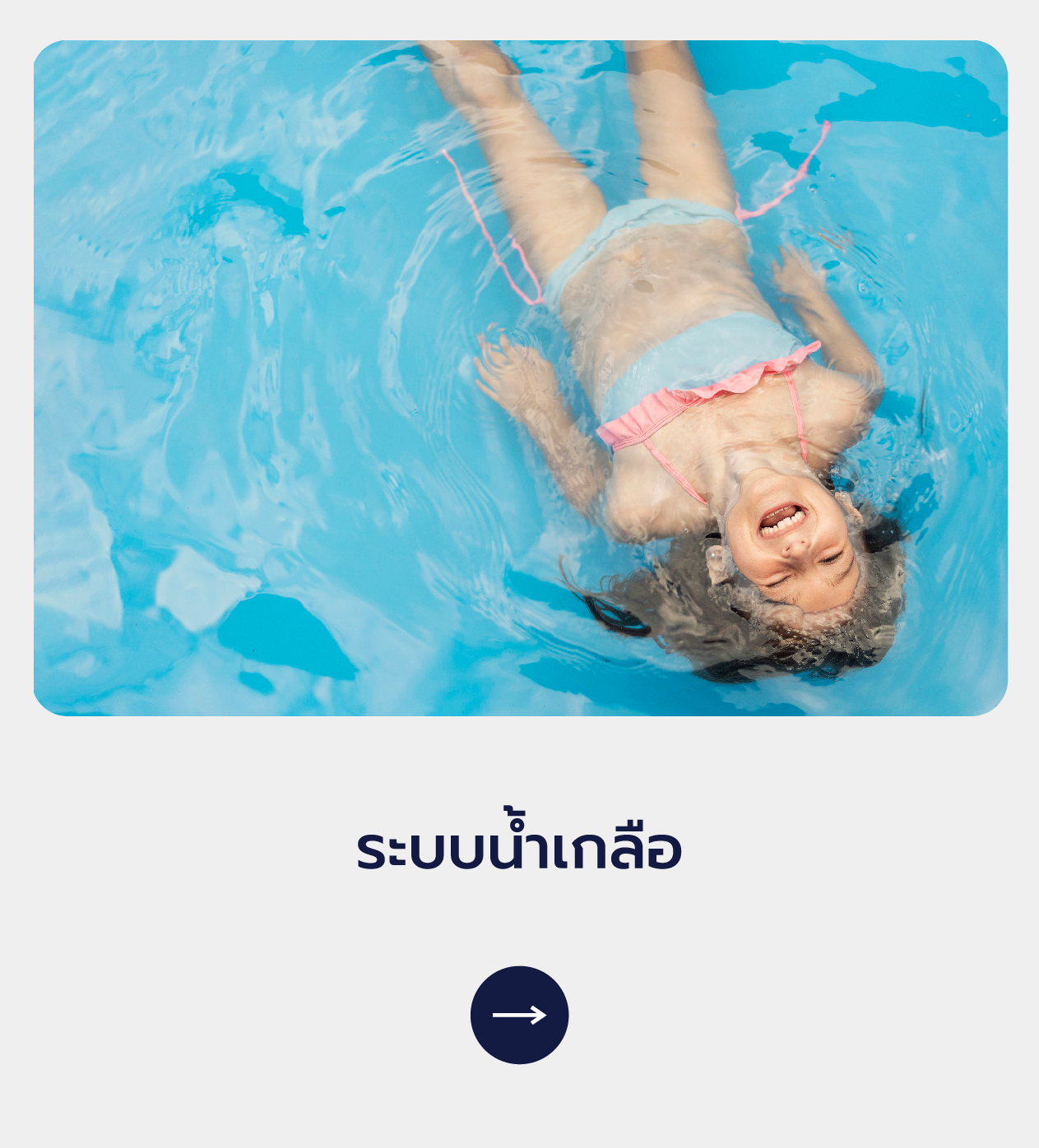This screenshot has width=1039, height=1148.
Task: Open the ระบบน้ำเกลือ pool image card
Action: (x=520, y=377)
